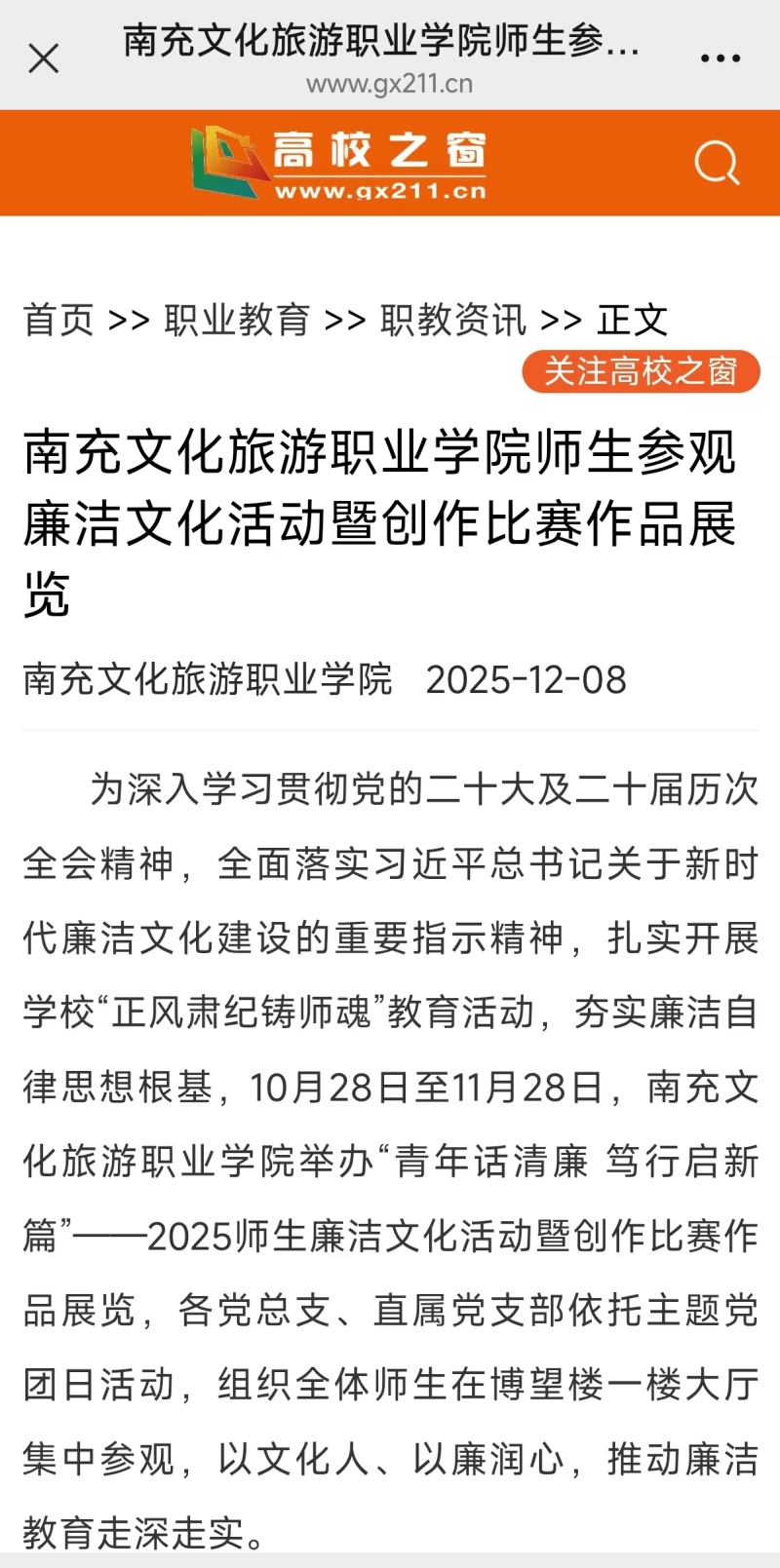
Task: Open the 高校之窗 site logo banner
Action: tap(339, 163)
